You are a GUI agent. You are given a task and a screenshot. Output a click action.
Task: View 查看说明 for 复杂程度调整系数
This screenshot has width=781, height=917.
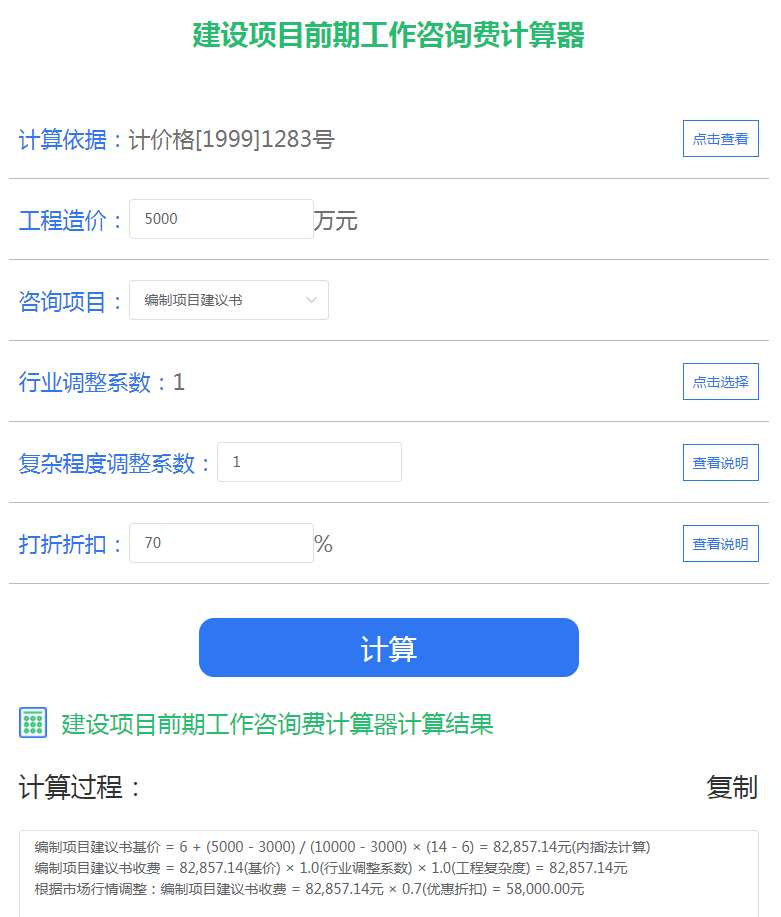(x=720, y=462)
